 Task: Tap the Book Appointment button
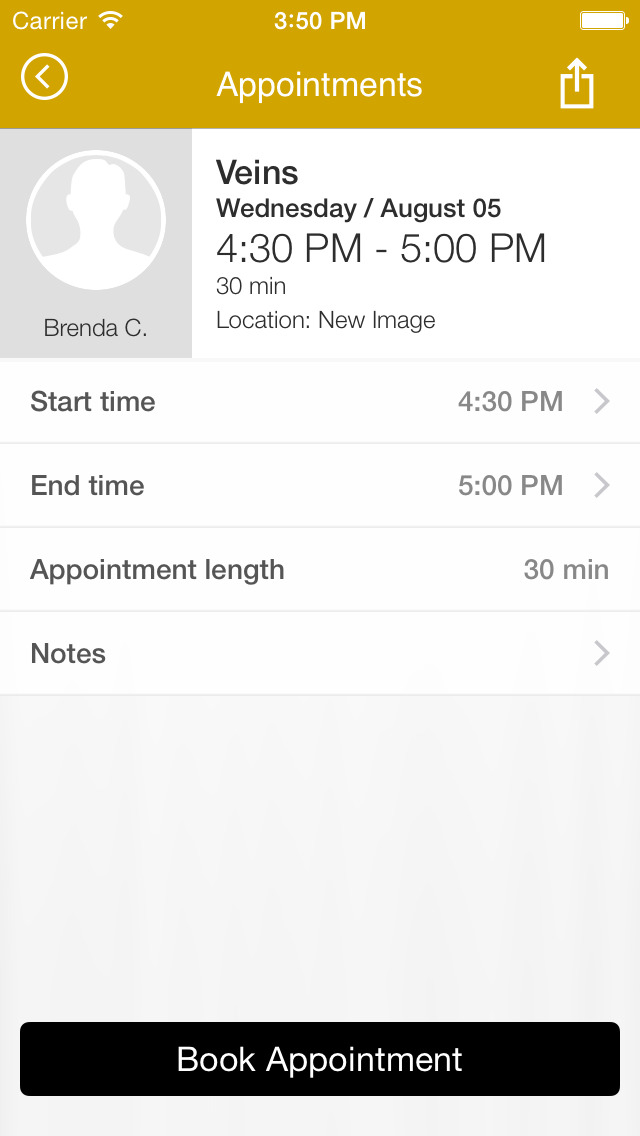point(320,1058)
